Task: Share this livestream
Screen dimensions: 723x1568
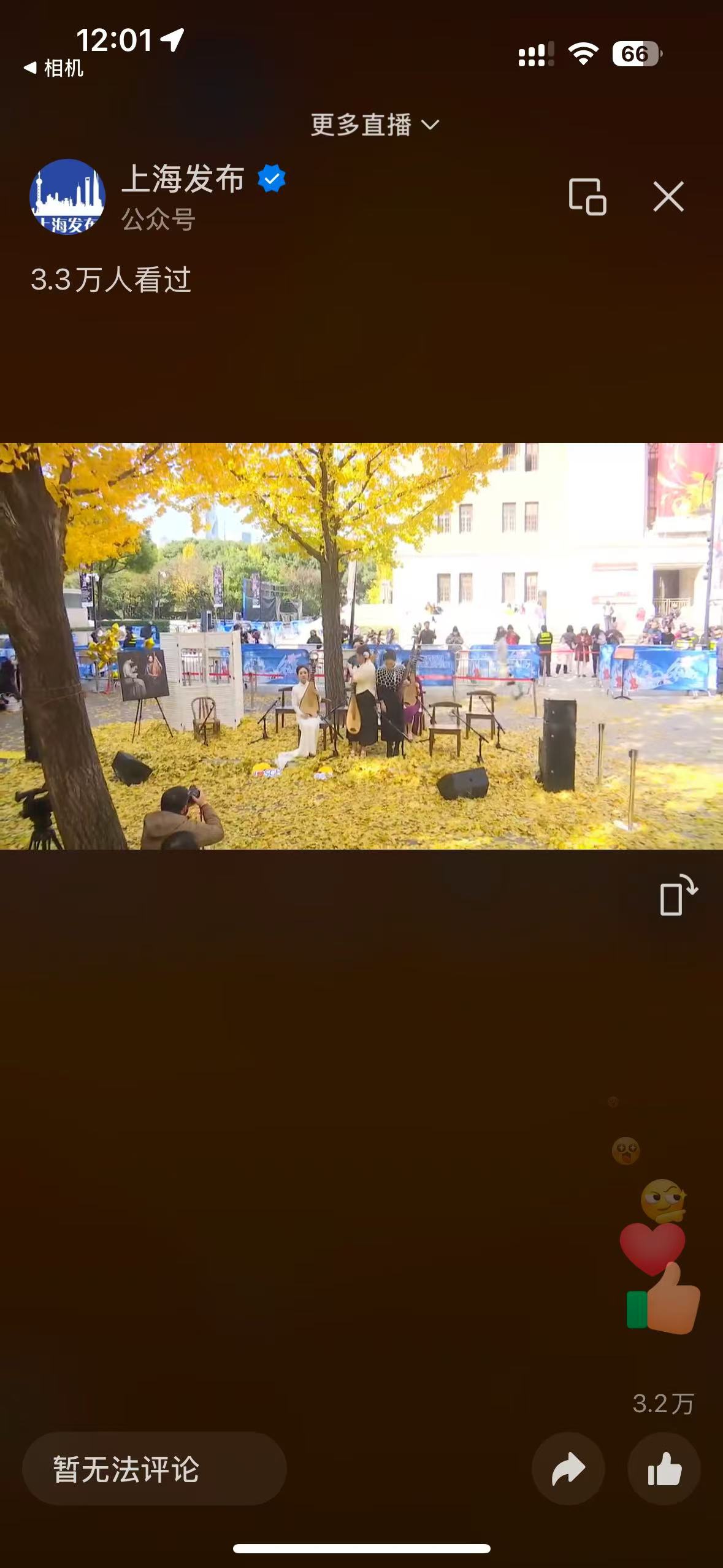Action: (x=568, y=1469)
